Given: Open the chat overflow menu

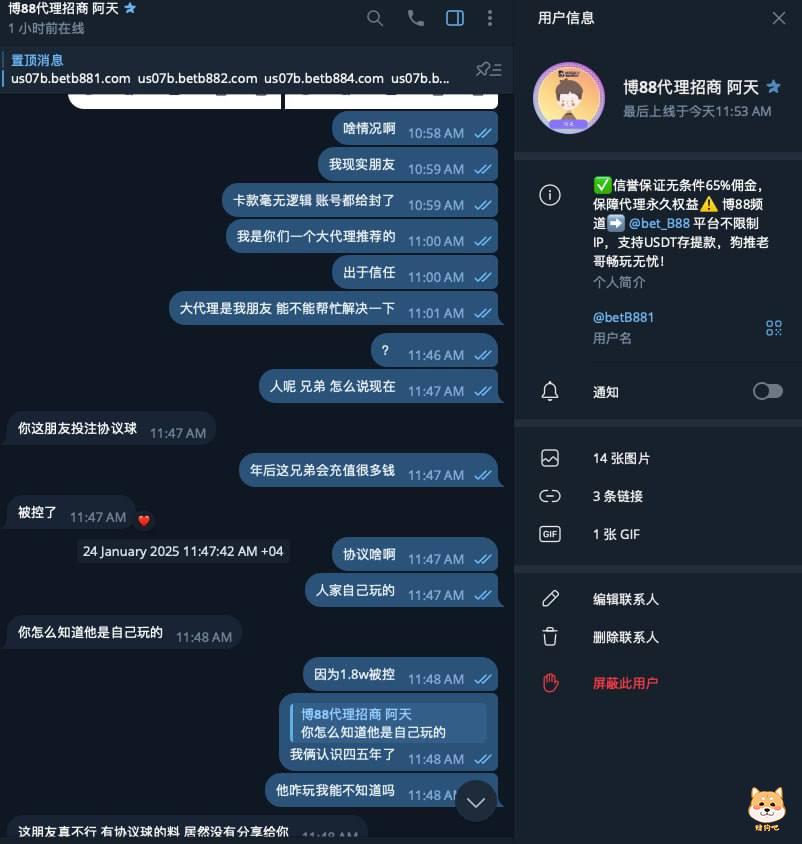Looking at the screenshot, I should tap(490, 18).
